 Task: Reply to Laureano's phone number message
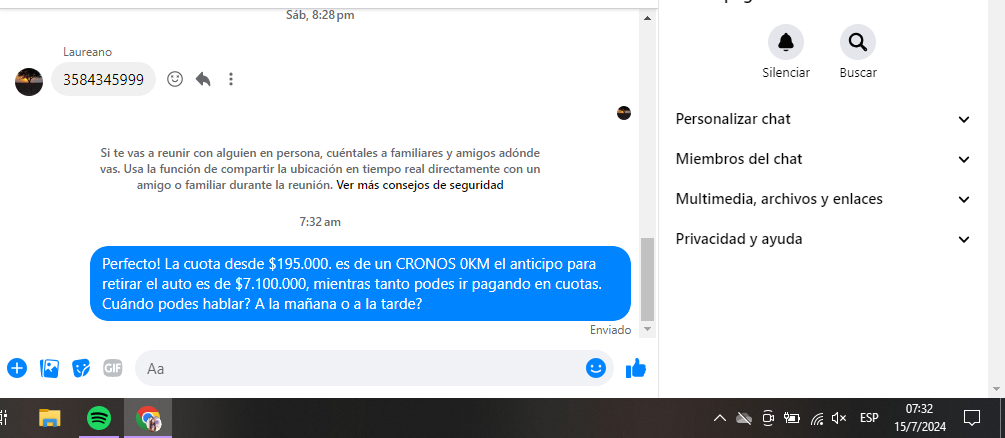[x=203, y=79]
